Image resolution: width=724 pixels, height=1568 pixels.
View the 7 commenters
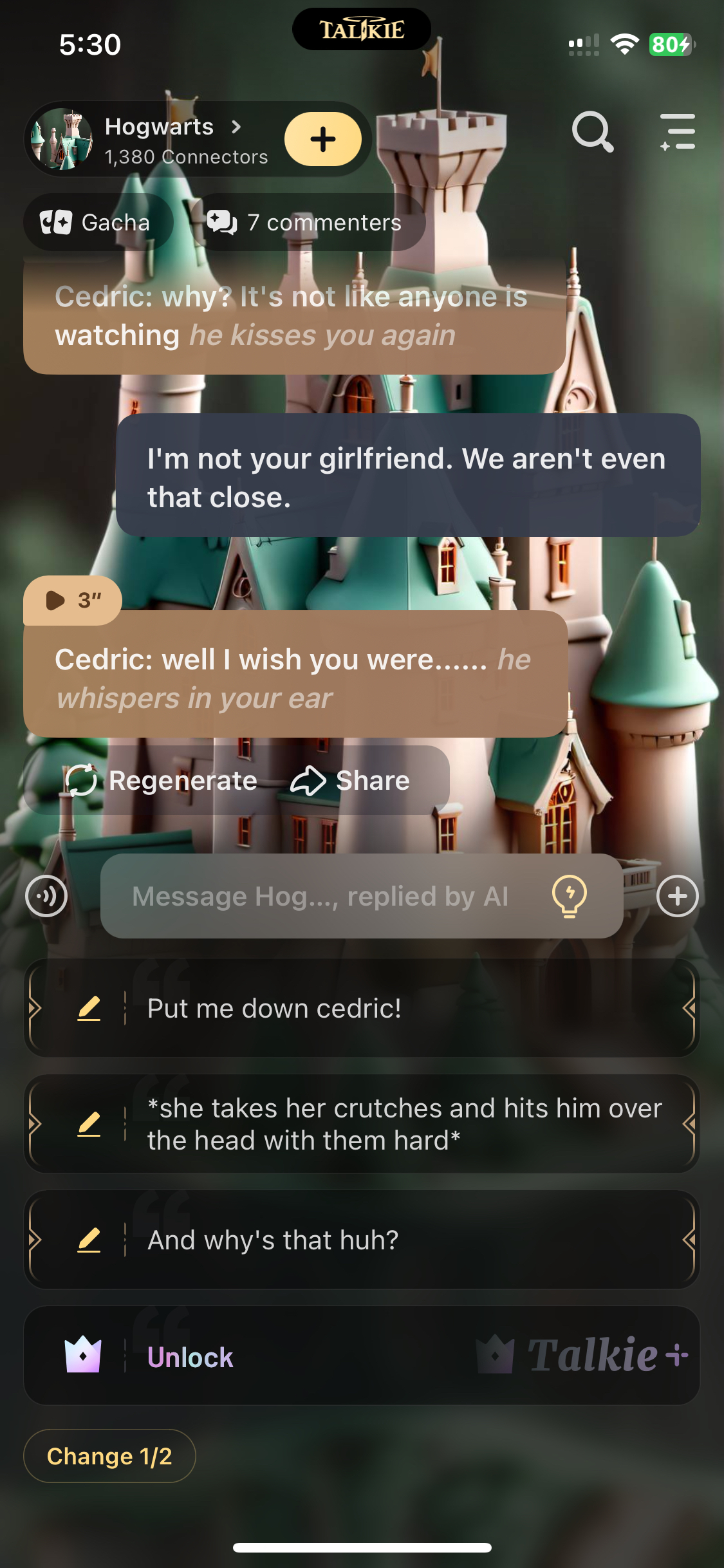pos(306,223)
